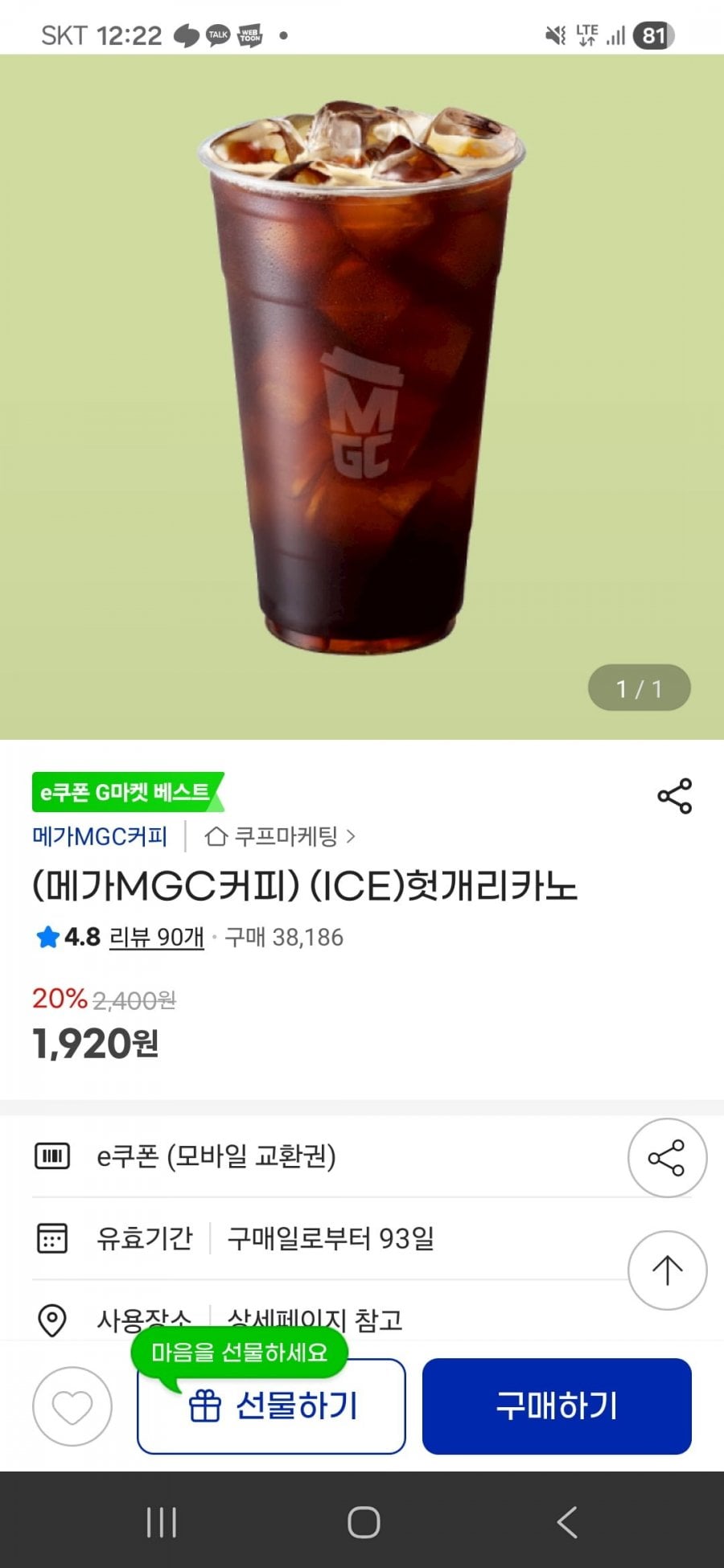Screen dimensions: 724x1568
Task: Share the product using the icon beside the G마켓 베스트 badge
Action: point(674,796)
